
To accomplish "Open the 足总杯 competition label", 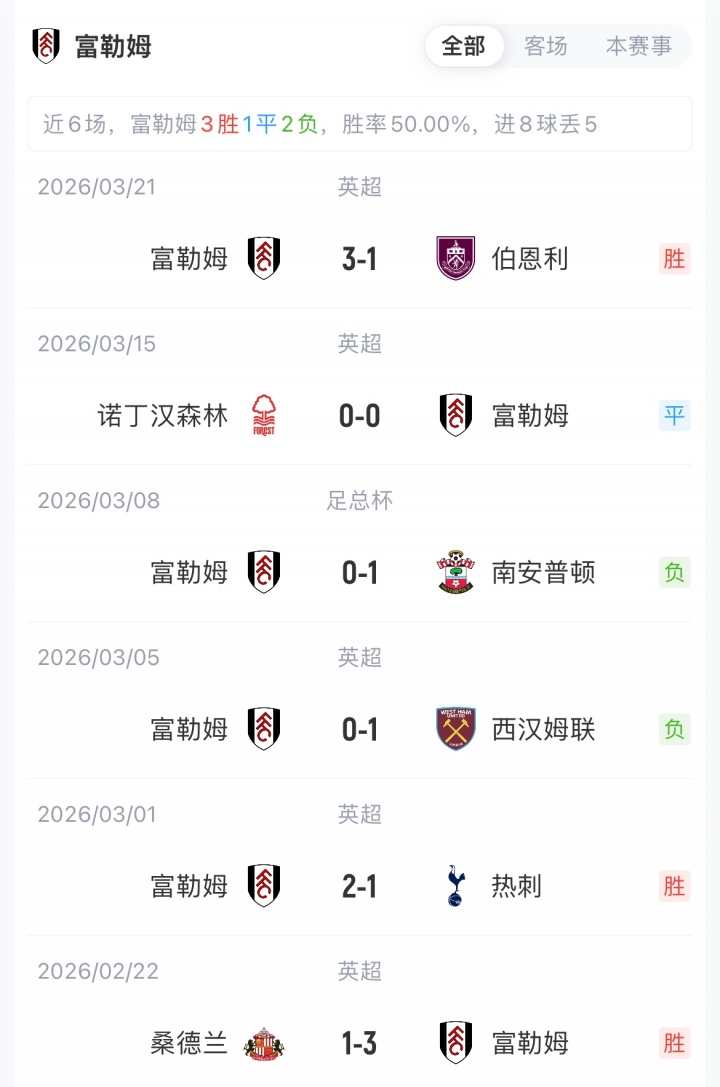I will (359, 501).
